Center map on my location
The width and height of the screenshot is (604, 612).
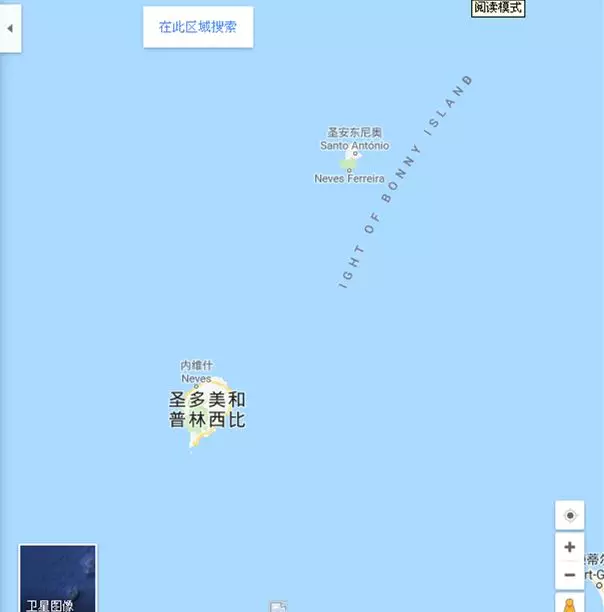coord(570,516)
